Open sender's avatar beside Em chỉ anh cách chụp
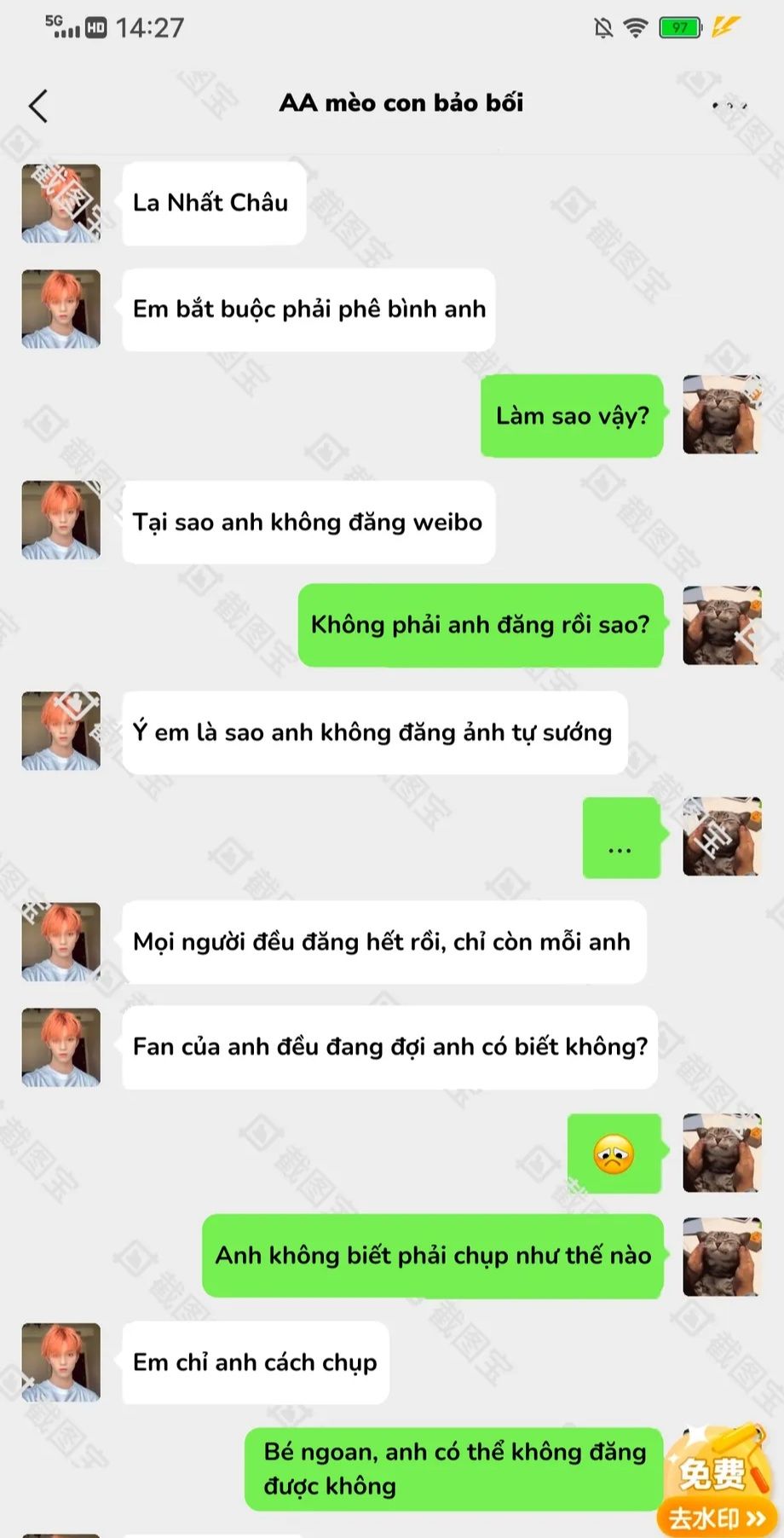784x1538 pixels. [61, 1362]
